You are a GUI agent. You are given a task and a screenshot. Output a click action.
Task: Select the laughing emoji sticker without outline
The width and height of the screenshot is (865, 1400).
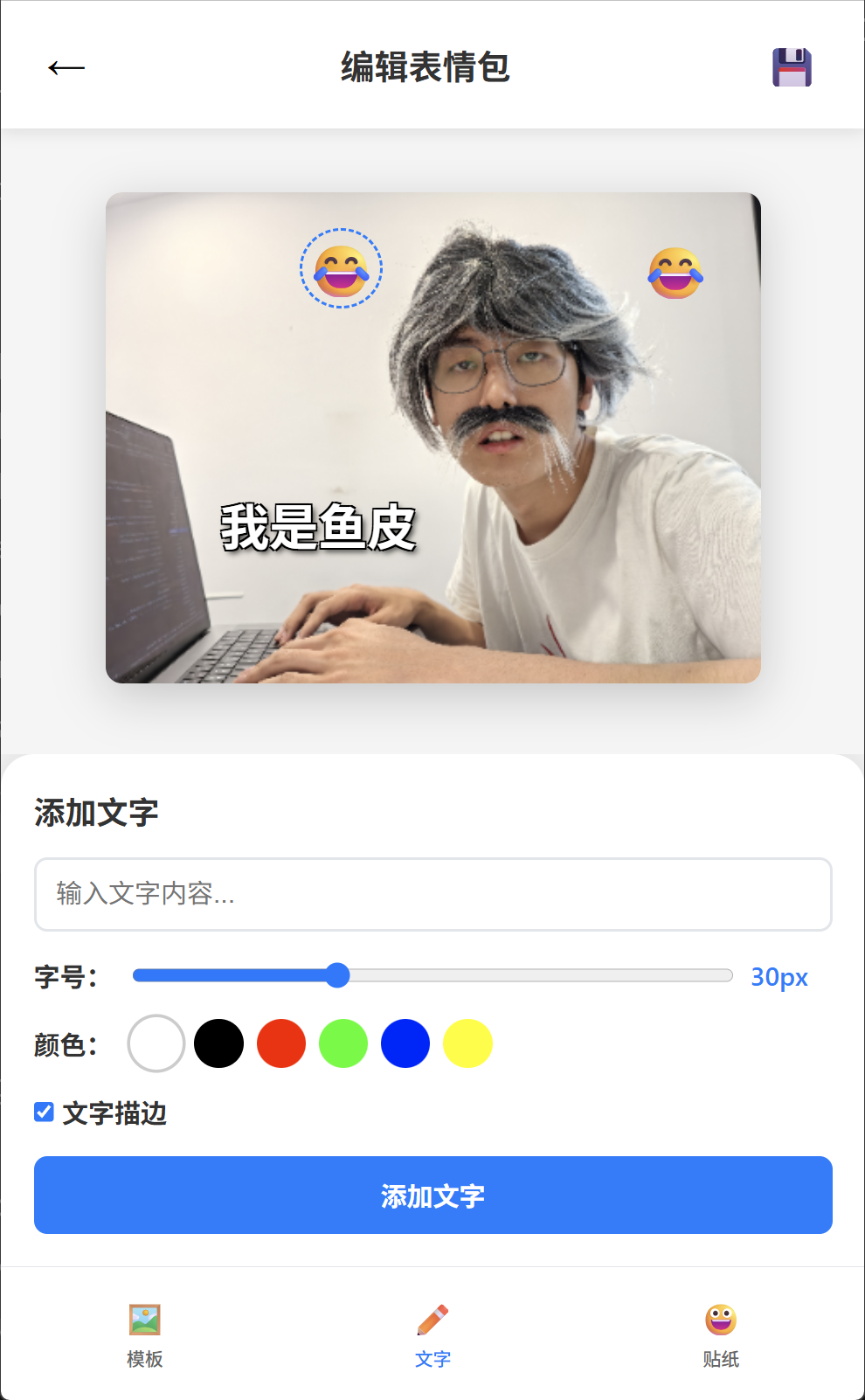tap(675, 273)
